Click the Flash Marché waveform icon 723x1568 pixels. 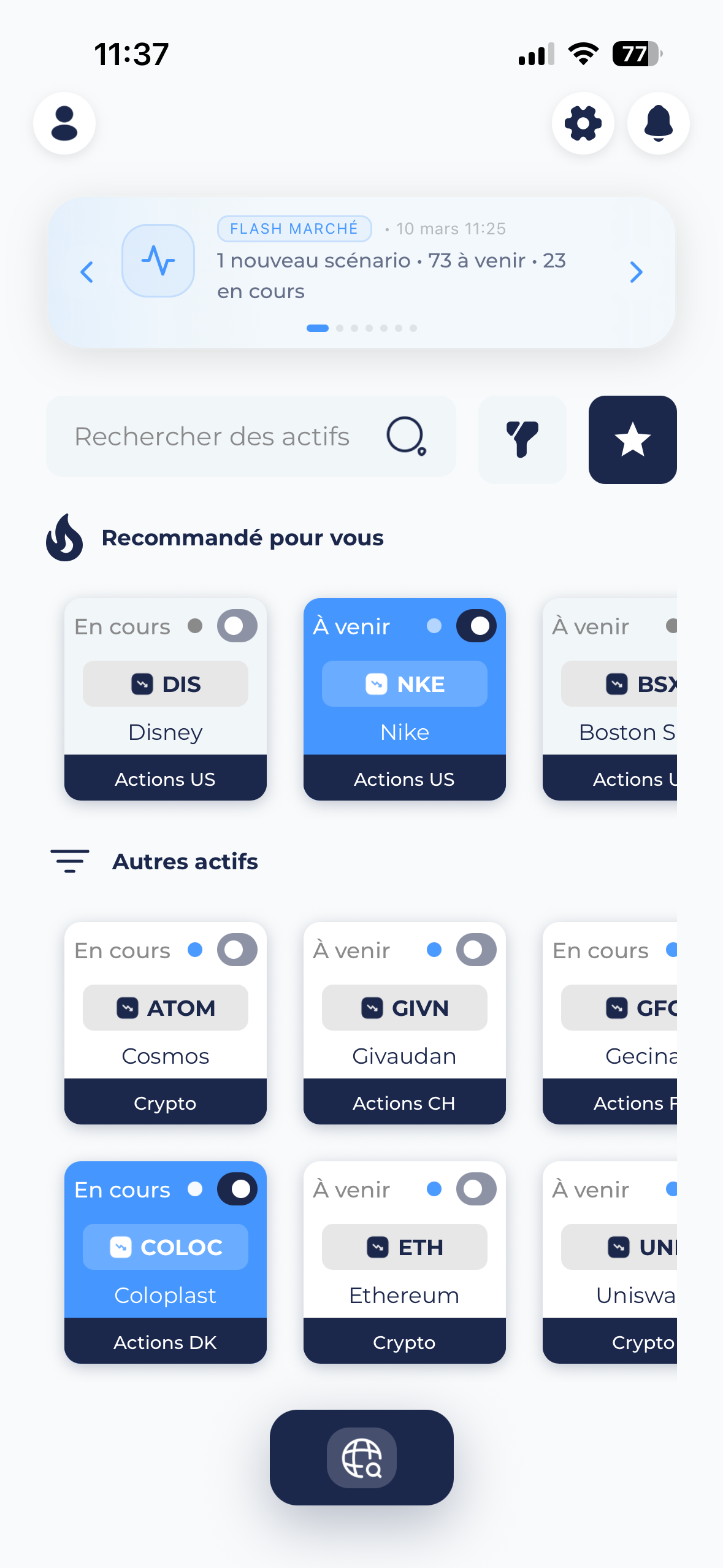point(158,261)
